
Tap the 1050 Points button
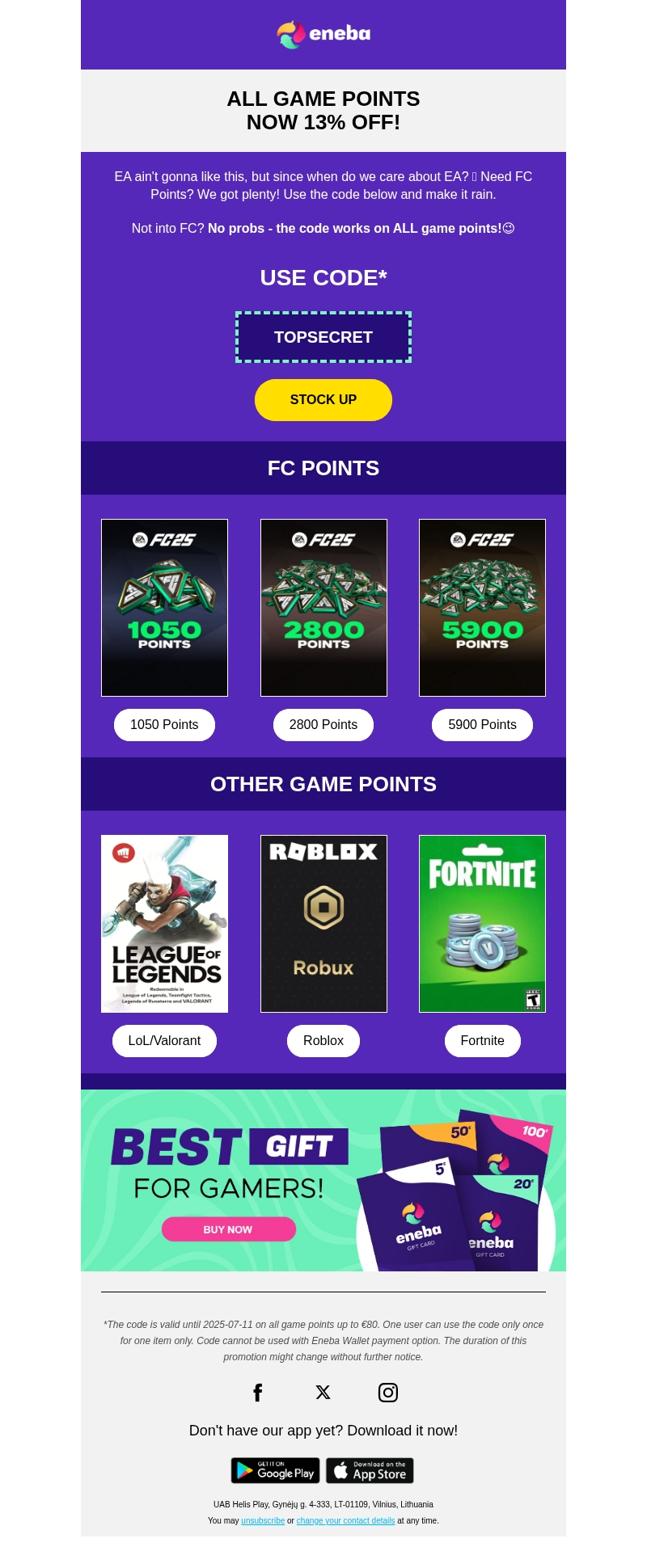[164, 725]
